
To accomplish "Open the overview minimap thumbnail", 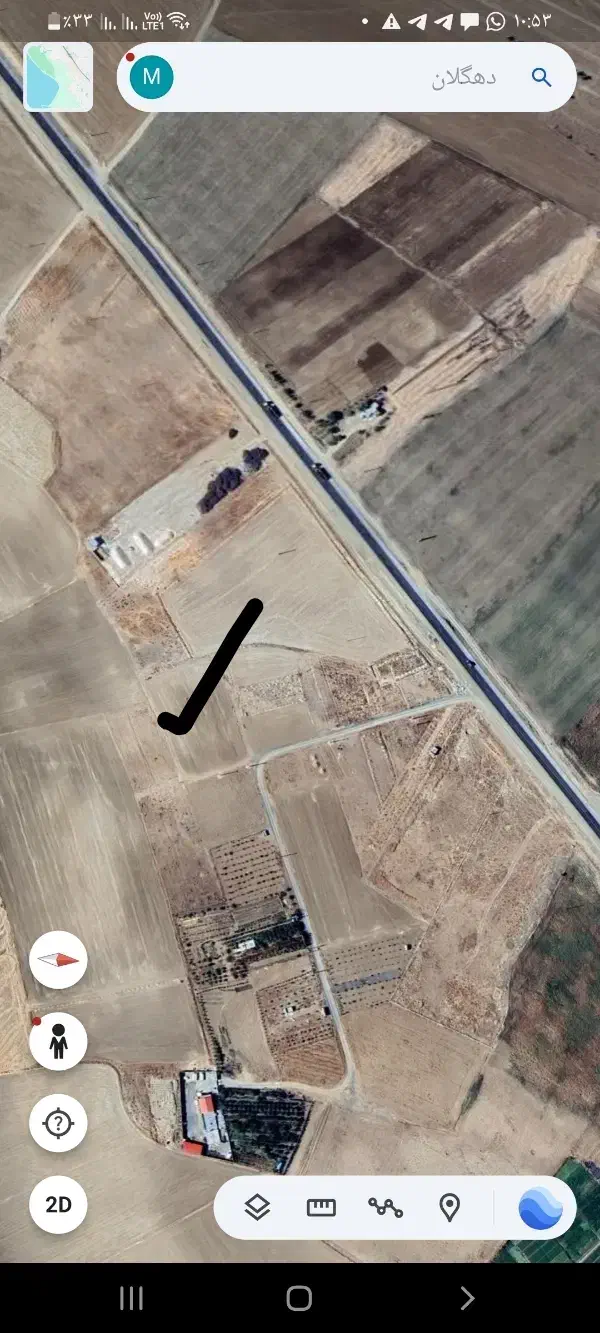I will tap(58, 76).
